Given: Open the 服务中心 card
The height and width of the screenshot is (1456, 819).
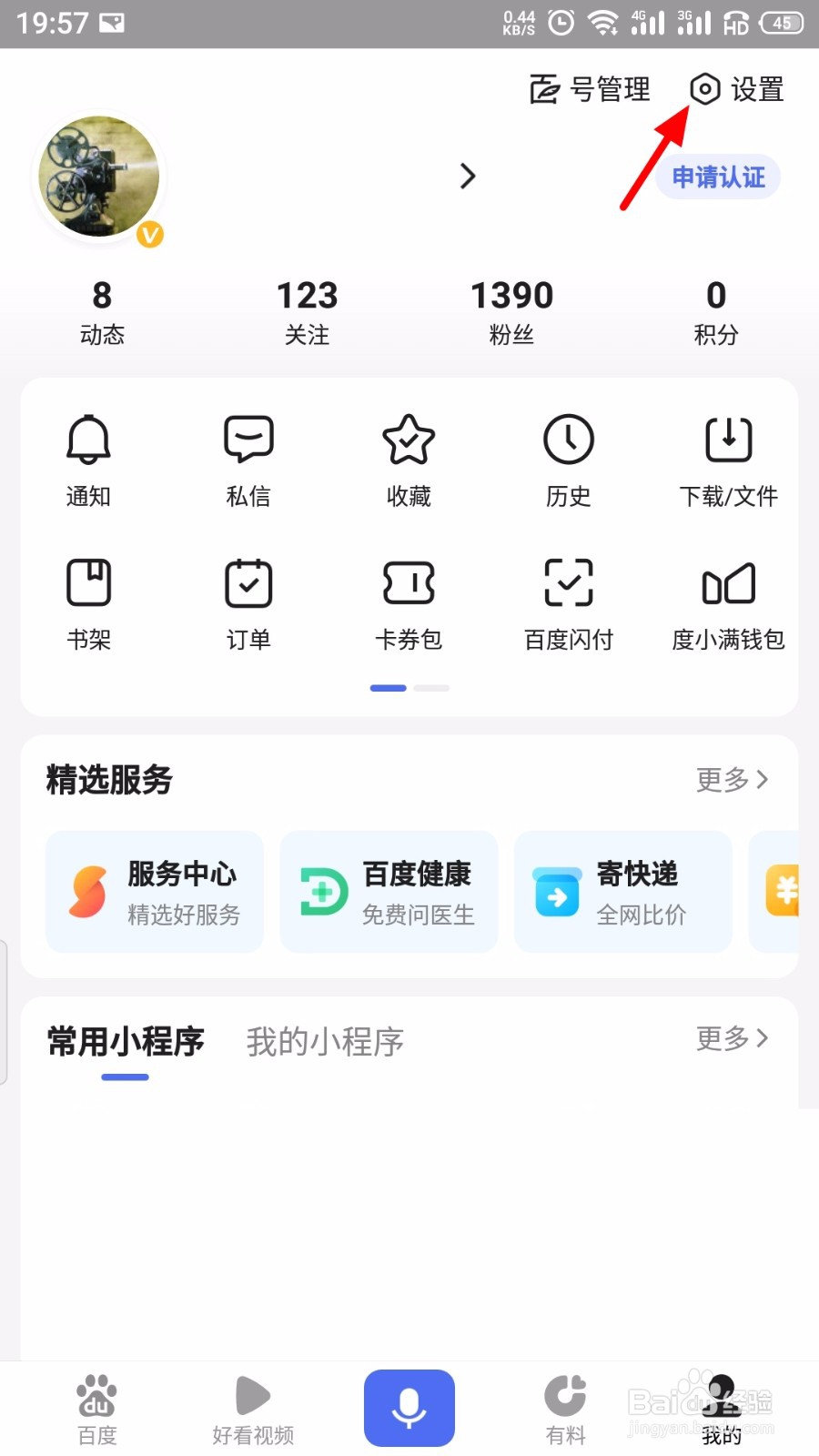Looking at the screenshot, I should tap(155, 892).
